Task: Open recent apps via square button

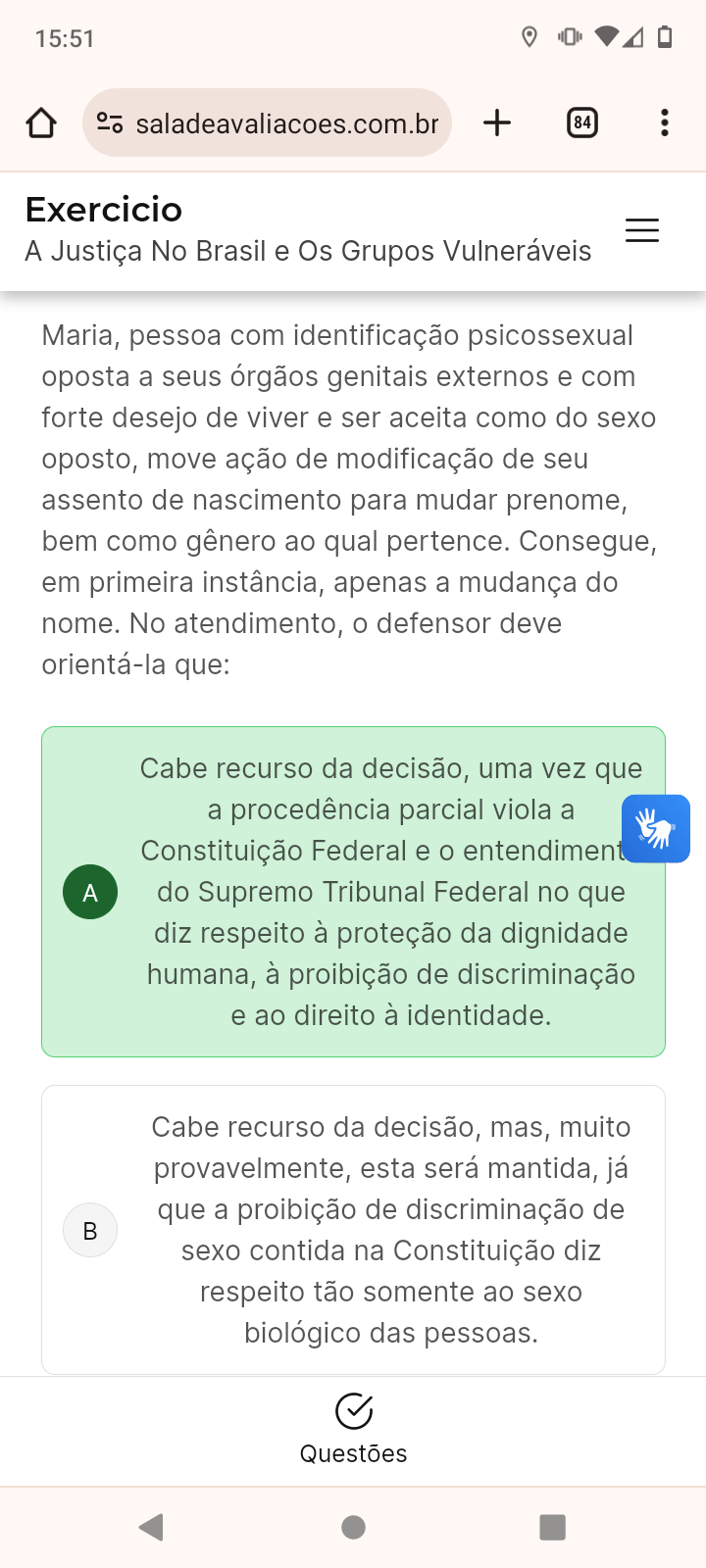Action: click(553, 1527)
